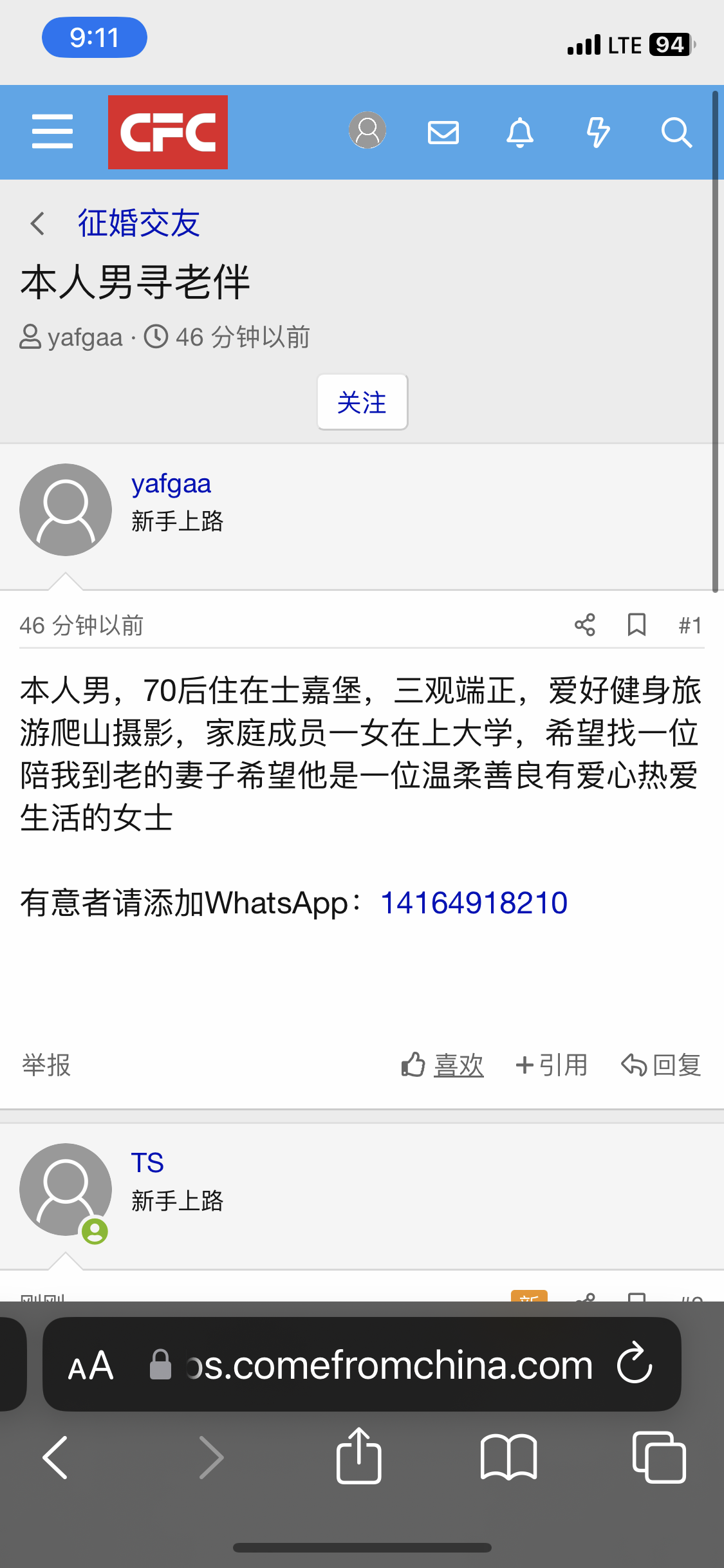The image size is (724, 1568).
Task: Open the account profile icon
Action: point(367,131)
